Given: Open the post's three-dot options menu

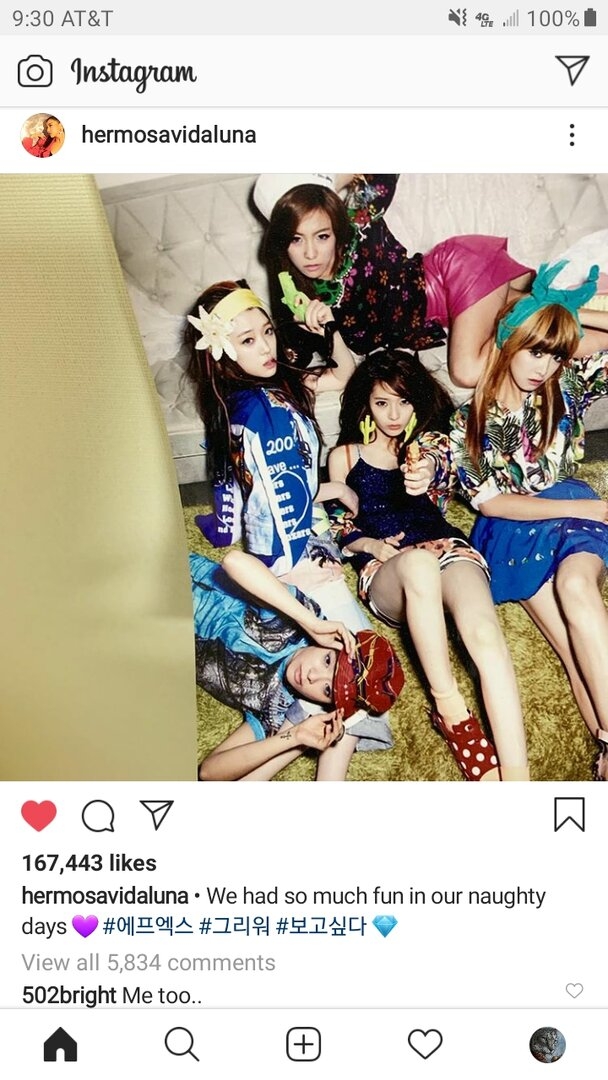Looking at the screenshot, I should pos(572,135).
